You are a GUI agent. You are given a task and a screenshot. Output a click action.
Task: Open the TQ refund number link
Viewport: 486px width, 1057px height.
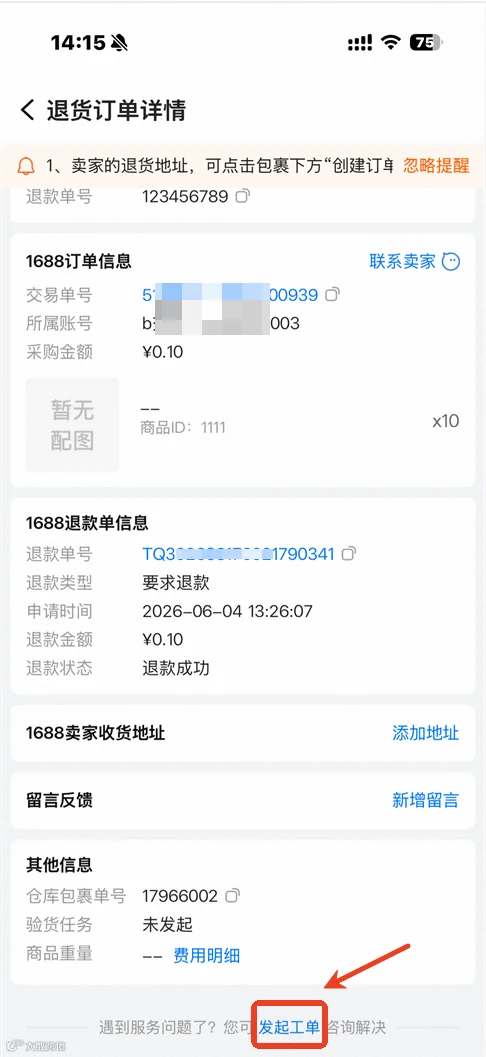click(x=238, y=554)
